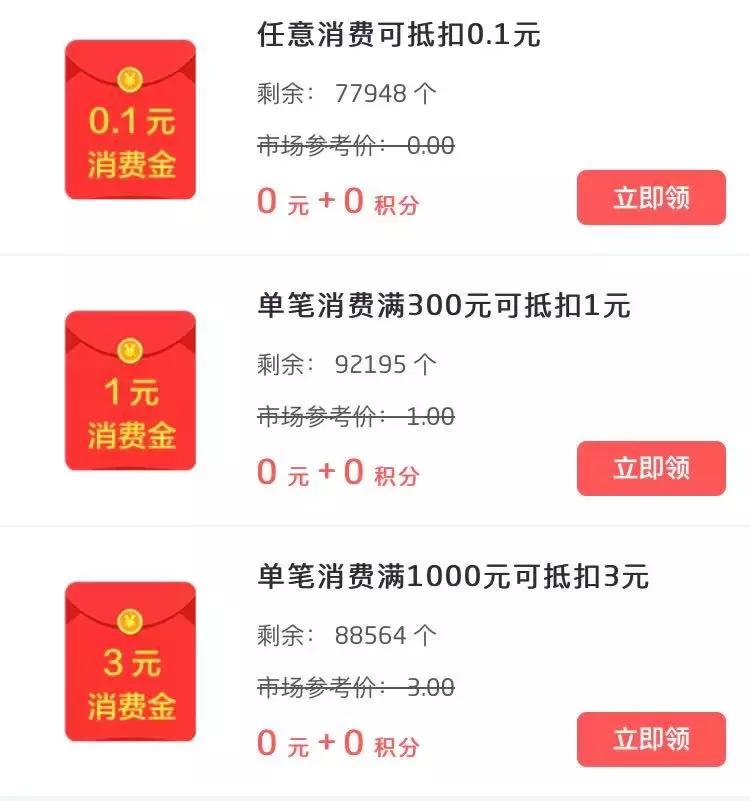
Task: Click the 3元消费金 red envelope icon
Action: 130,660
